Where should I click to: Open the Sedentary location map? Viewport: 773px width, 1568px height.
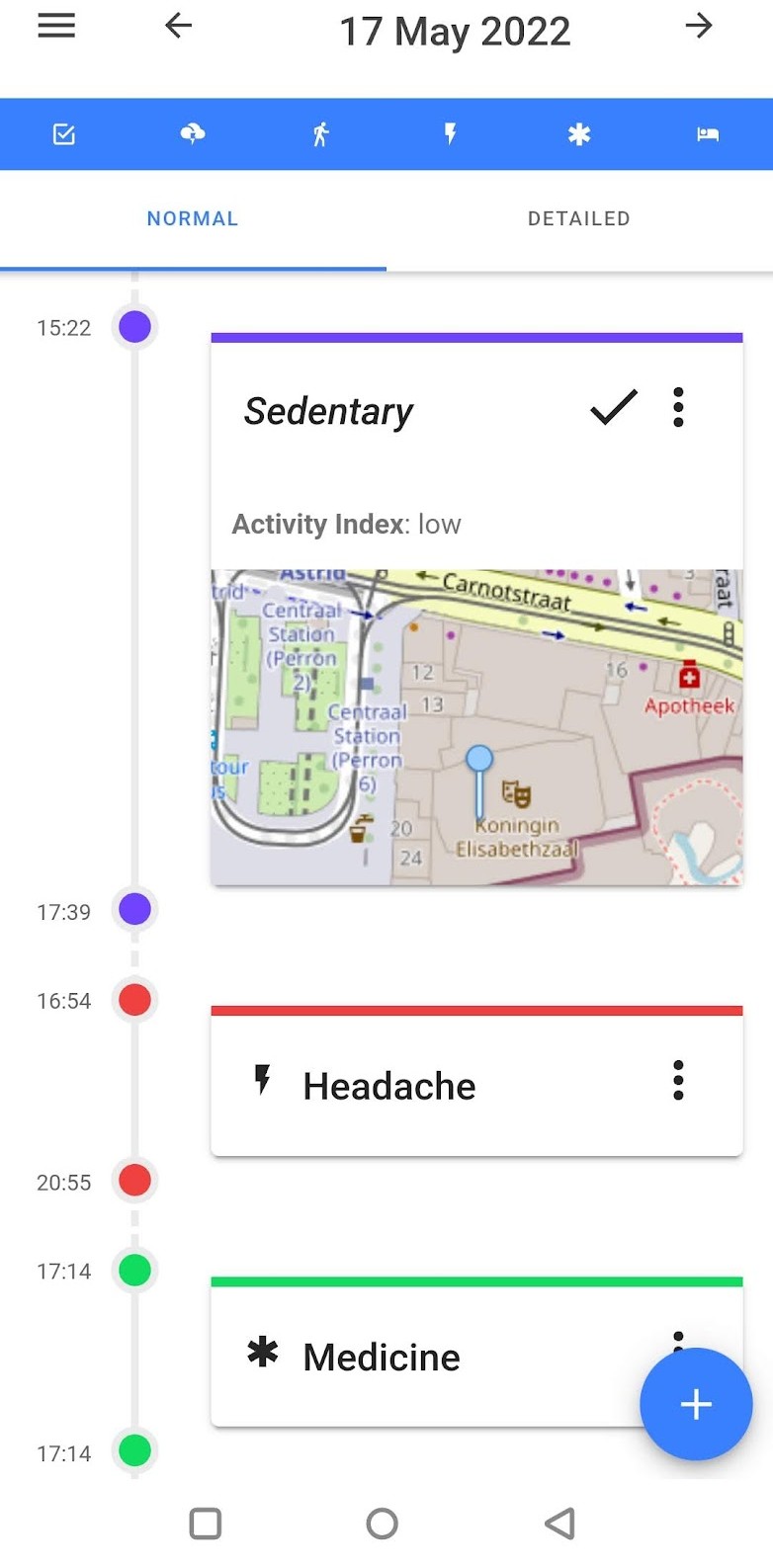[476, 726]
